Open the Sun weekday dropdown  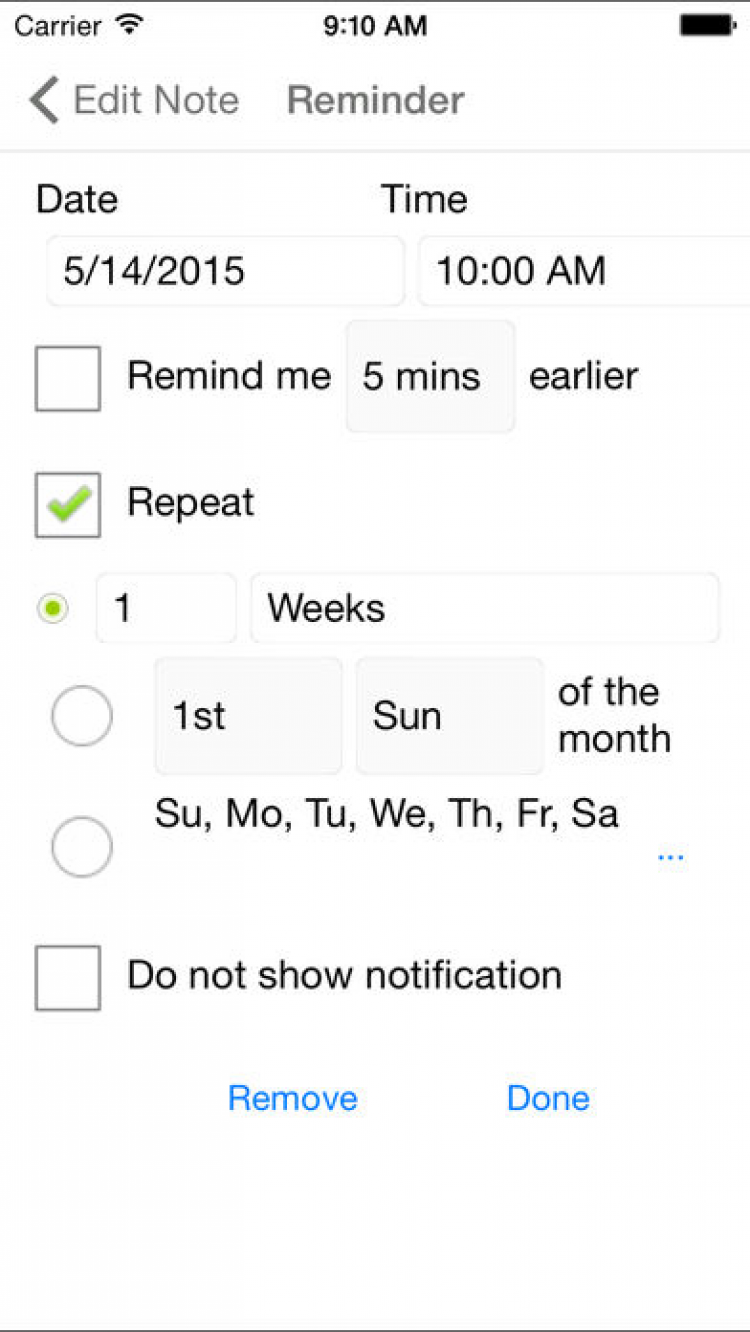[449, 716]
